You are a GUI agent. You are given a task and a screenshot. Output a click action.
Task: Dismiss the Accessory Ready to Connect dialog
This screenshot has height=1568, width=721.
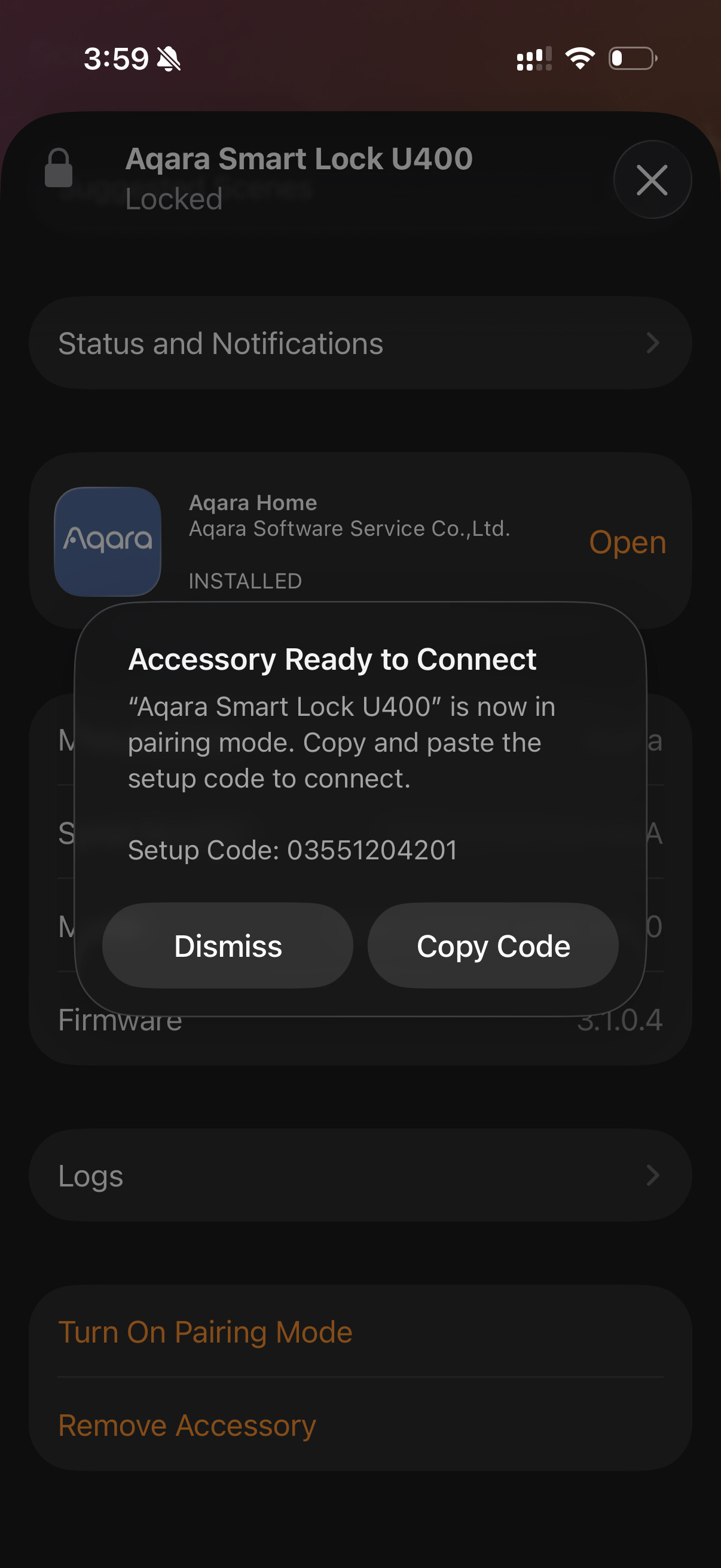pos(228,945)
